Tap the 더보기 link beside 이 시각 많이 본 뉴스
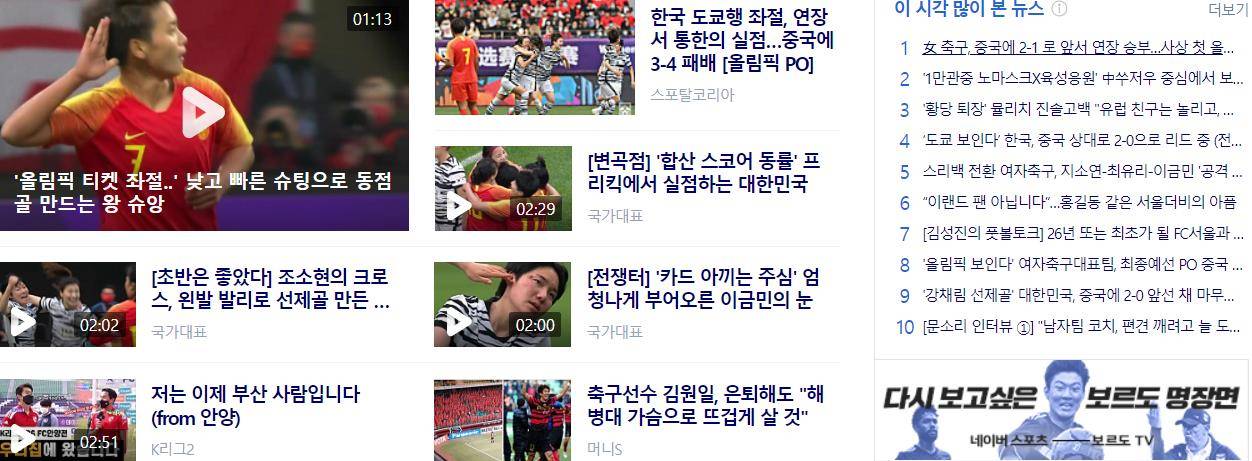 (1228, 10)
